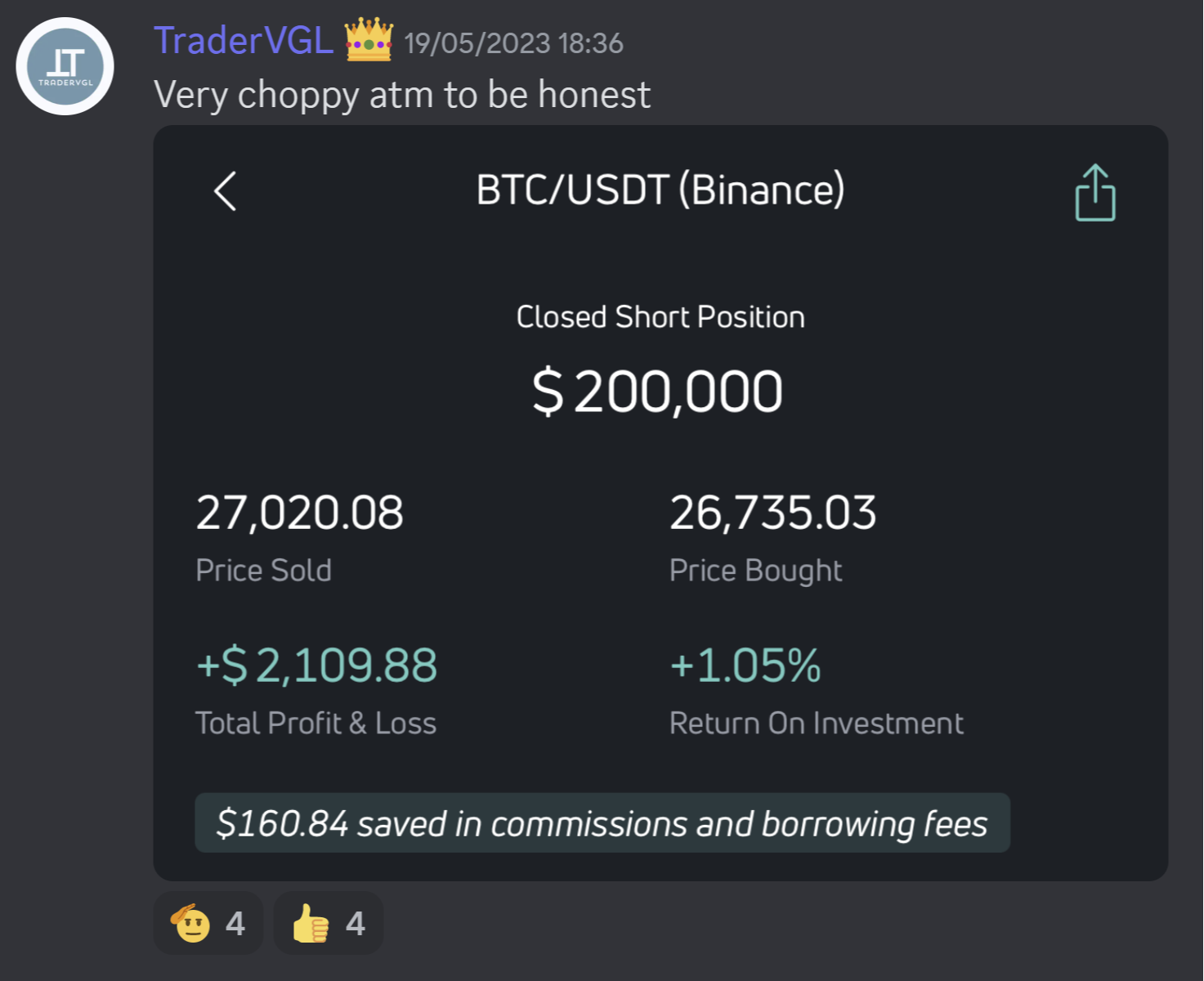Add the thumbs up reaction
Screen dimensions: 1204x981
coord(328,923)
